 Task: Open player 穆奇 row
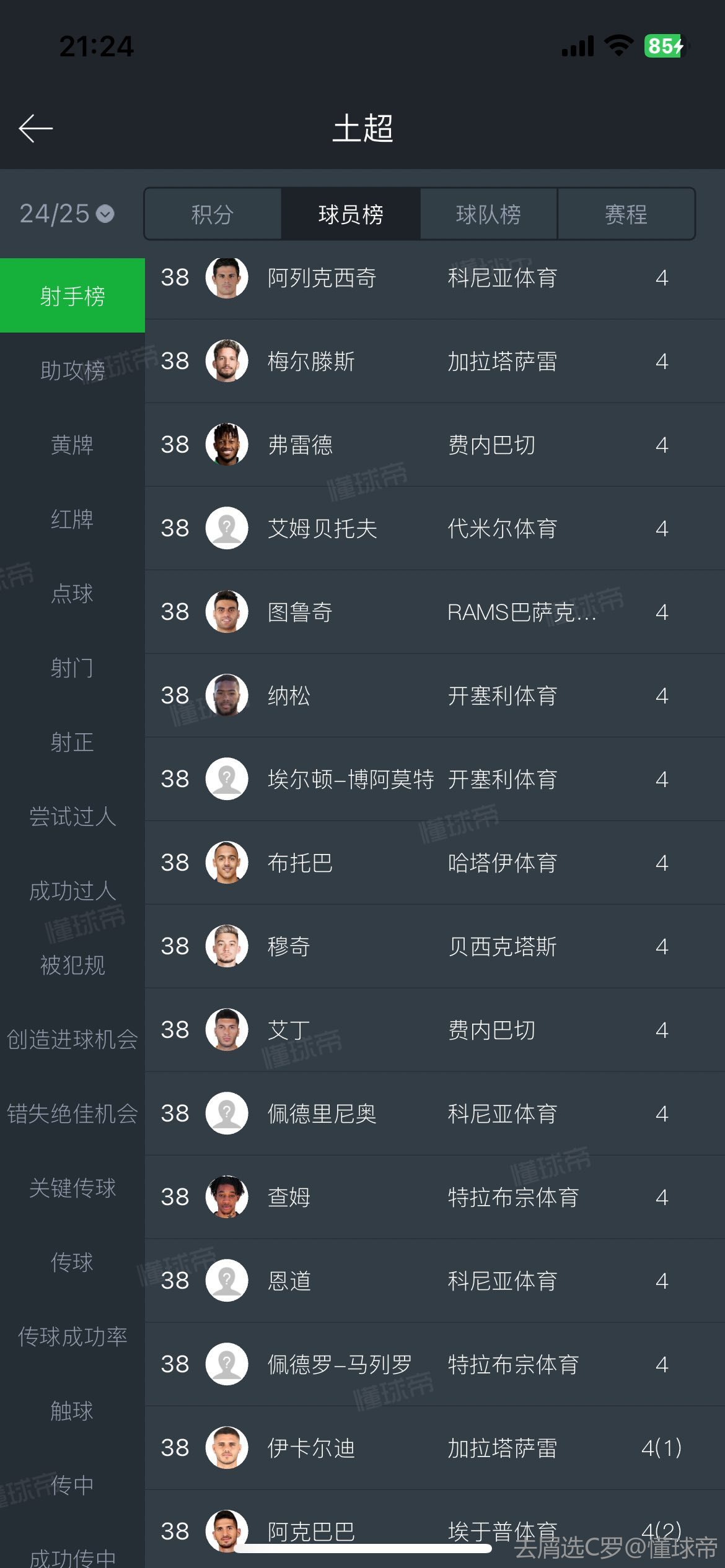[x=435, y=946]
